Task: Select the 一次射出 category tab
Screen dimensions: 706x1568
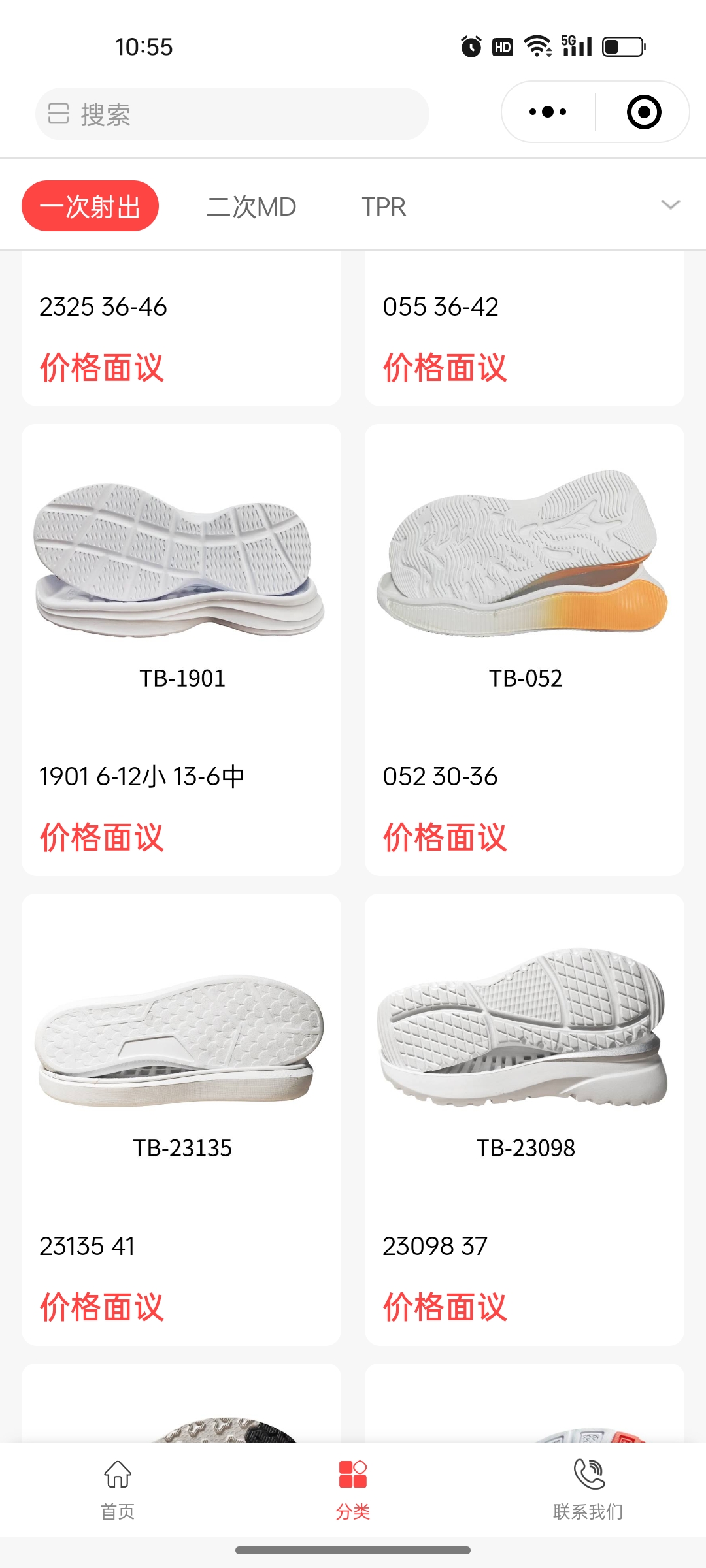Action: point(90,206)
